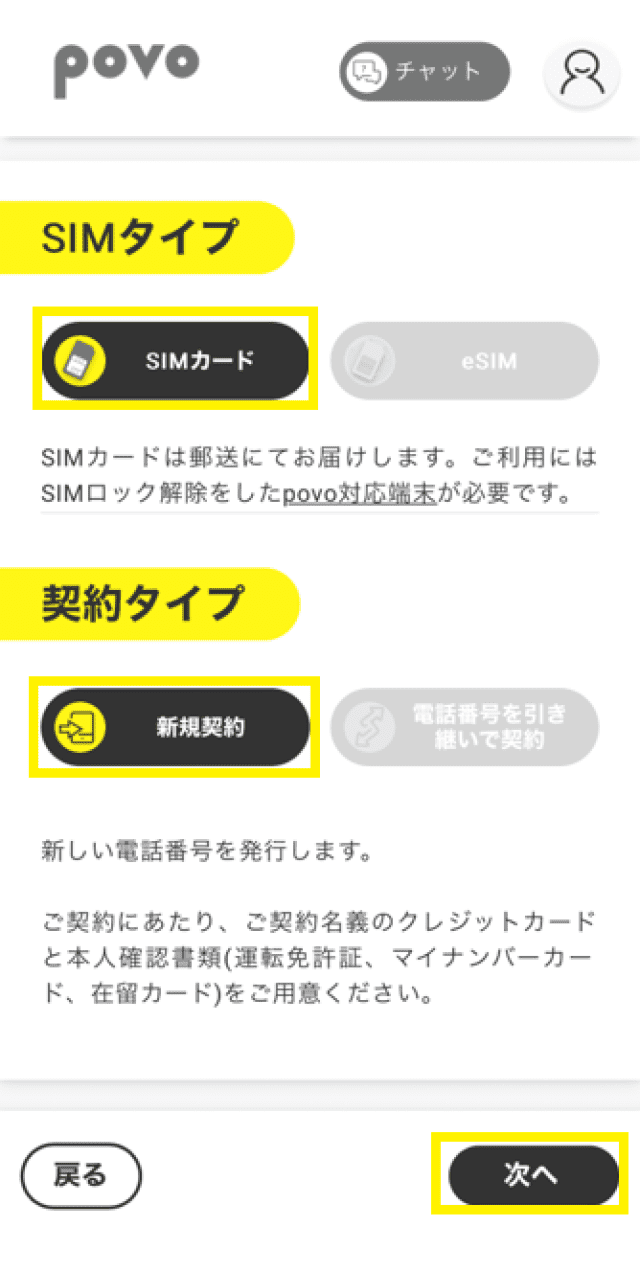Select 新規契約 contract type
640x1272 pixels.
175,727
